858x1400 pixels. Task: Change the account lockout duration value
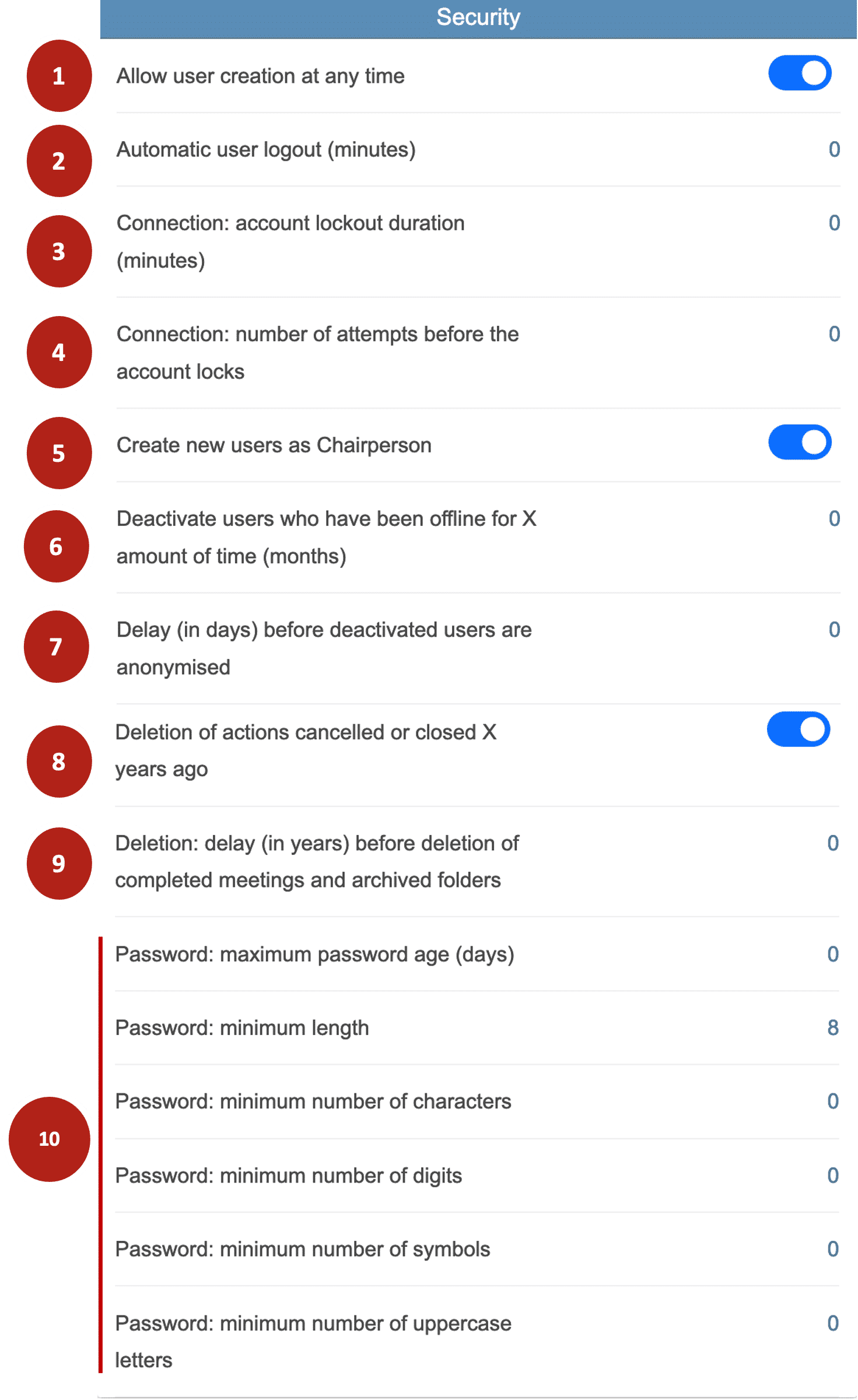[x=834, y=223]
